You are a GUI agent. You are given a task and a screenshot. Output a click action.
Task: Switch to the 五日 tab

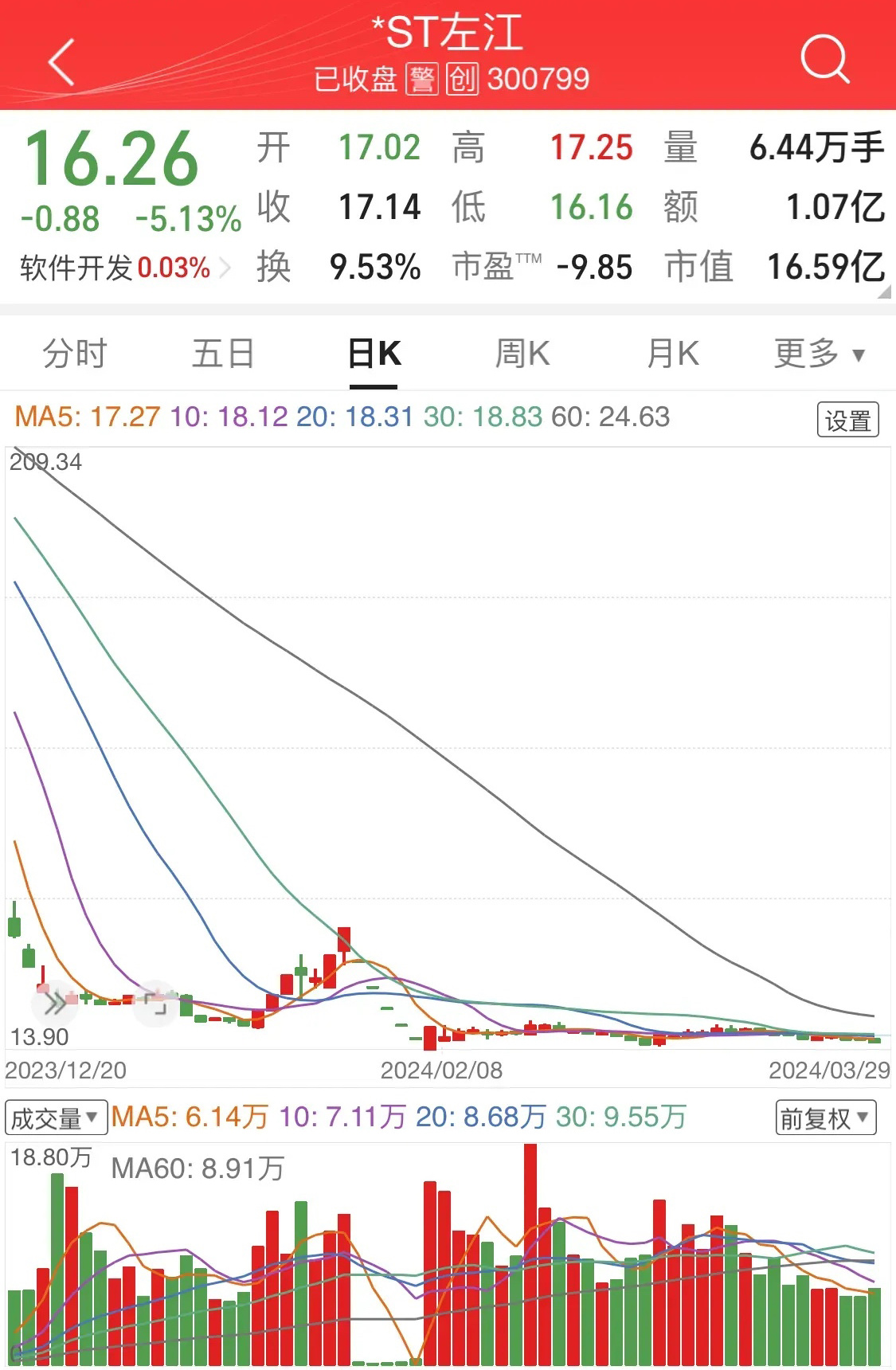pos(224,351)
